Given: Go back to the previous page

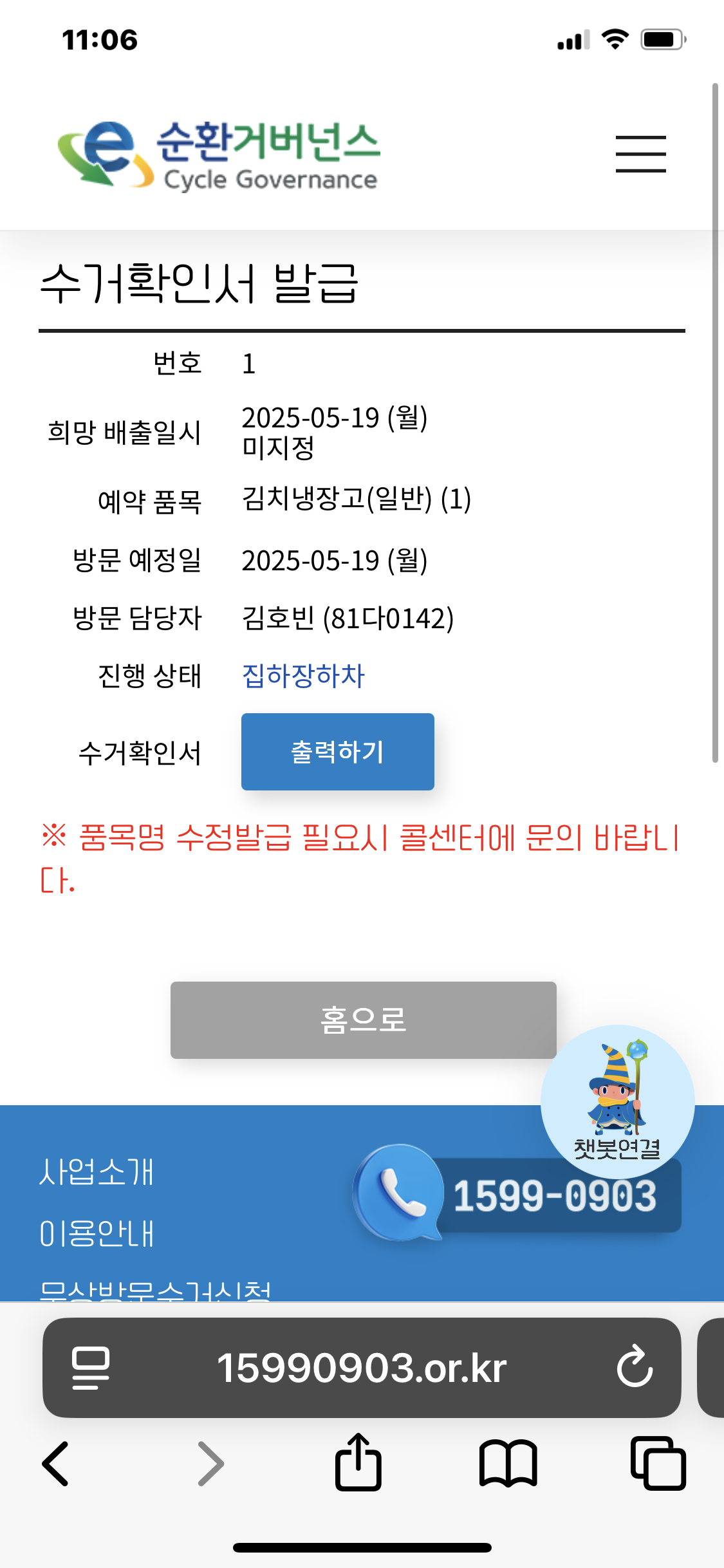Looking at the screenshot, I should (55, 1464).
